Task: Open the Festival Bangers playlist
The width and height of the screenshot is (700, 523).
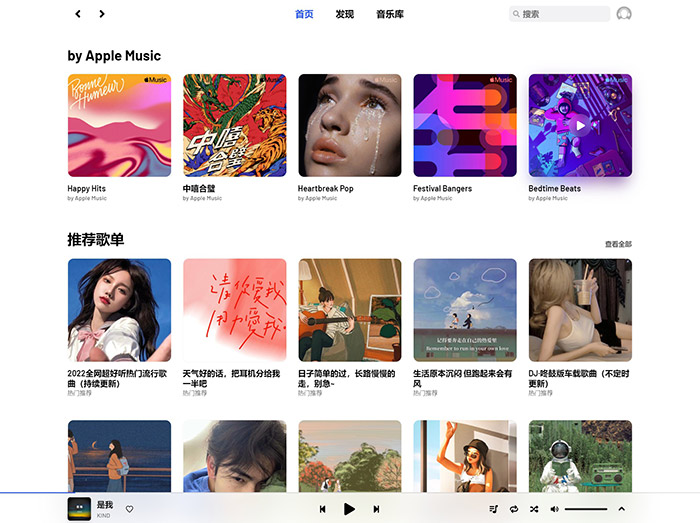Action: pos(465,125)
